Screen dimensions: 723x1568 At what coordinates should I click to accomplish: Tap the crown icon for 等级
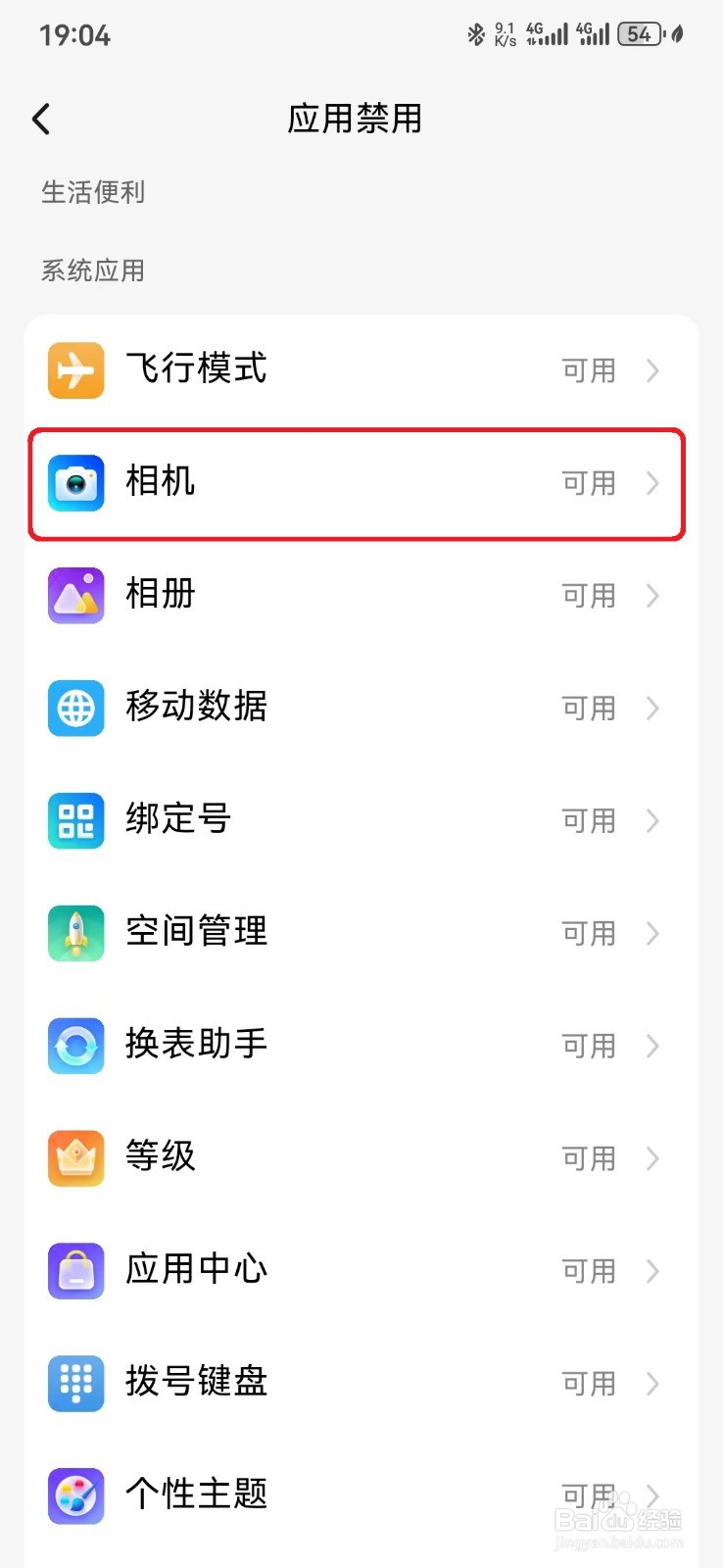[x=75, y=1157]
